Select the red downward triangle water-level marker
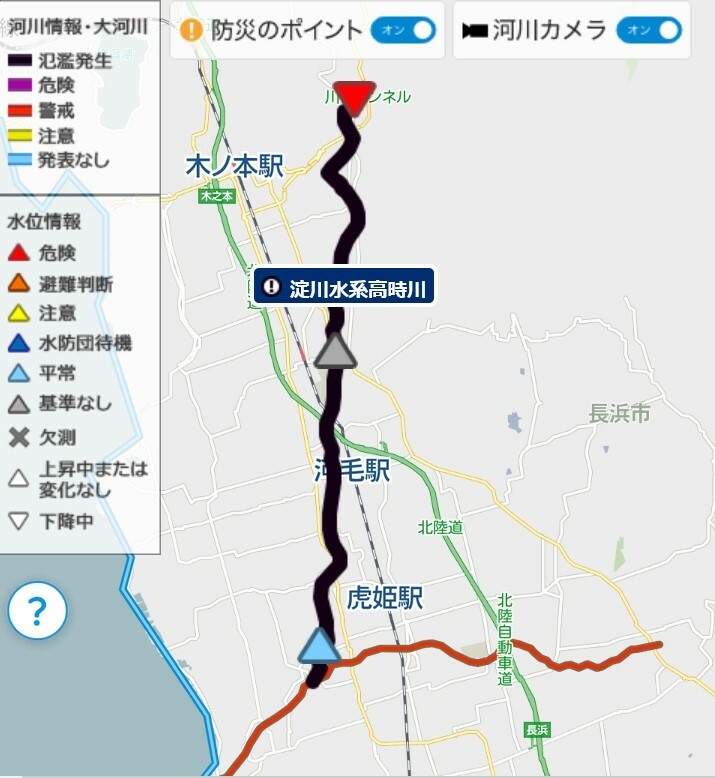This screenshot has height=778, width=715. (352, 98)
